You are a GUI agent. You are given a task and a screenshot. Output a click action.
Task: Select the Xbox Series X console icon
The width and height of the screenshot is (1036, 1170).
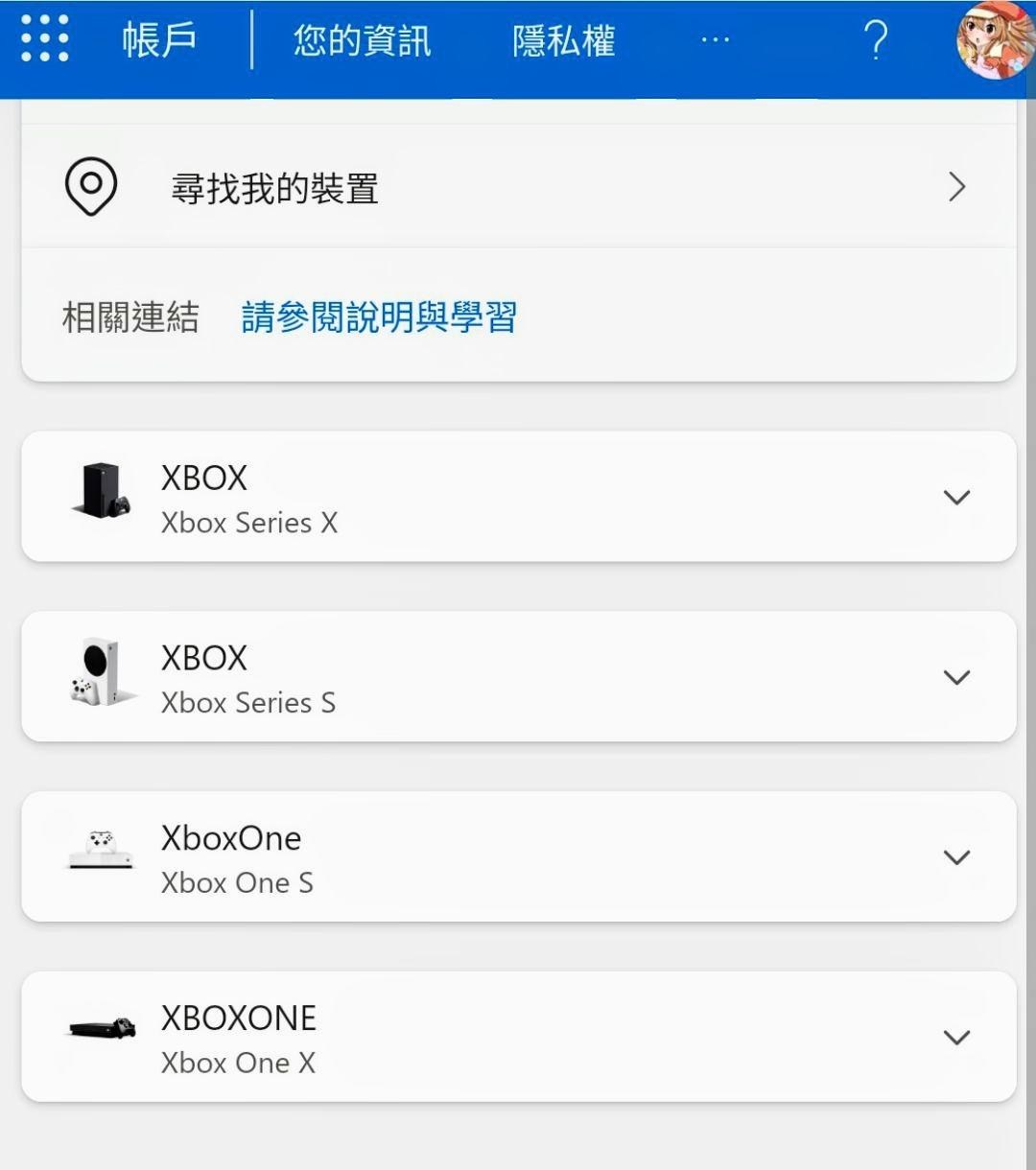(101, 492)
